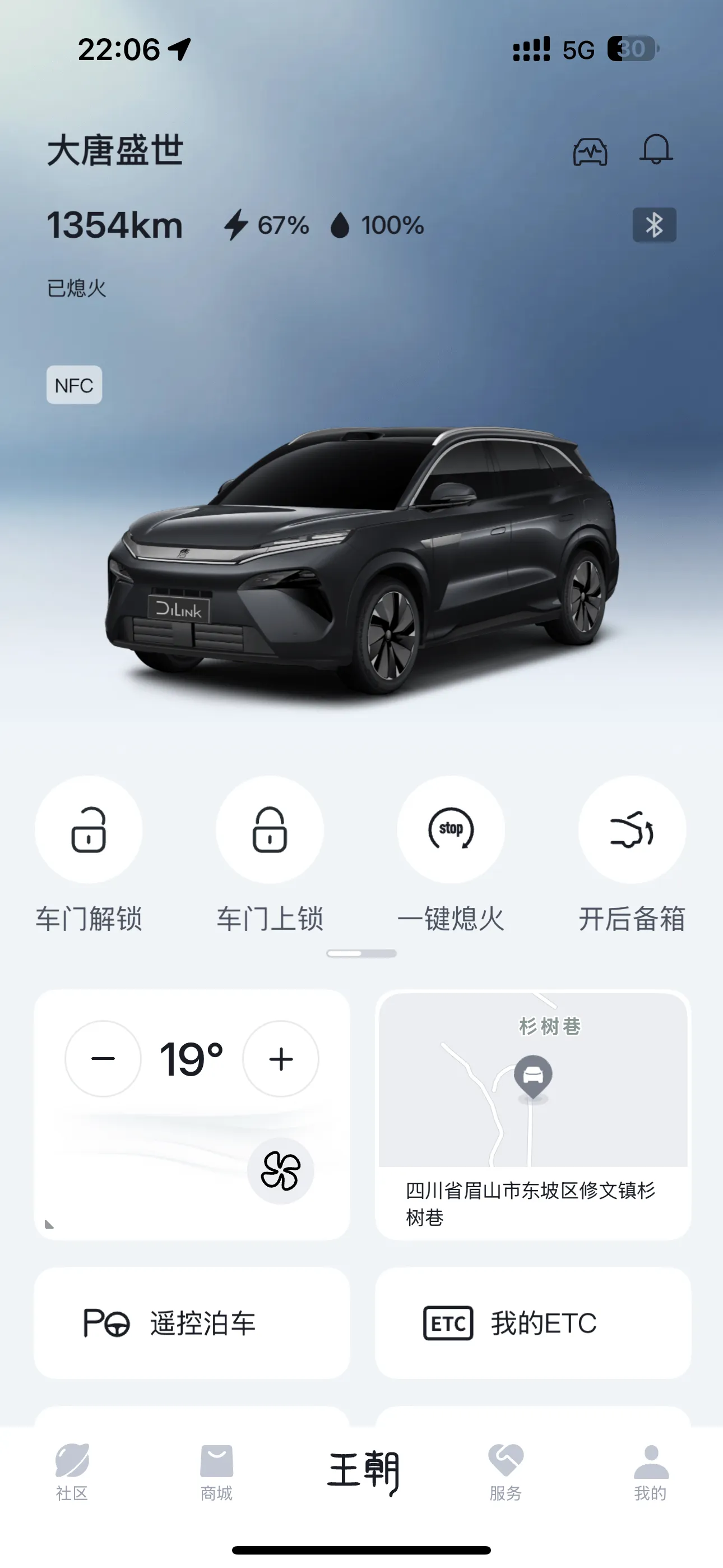Screen dimensions: 723x1568
Task: Go to the 服务 tab
Action: coord(505,1472)
